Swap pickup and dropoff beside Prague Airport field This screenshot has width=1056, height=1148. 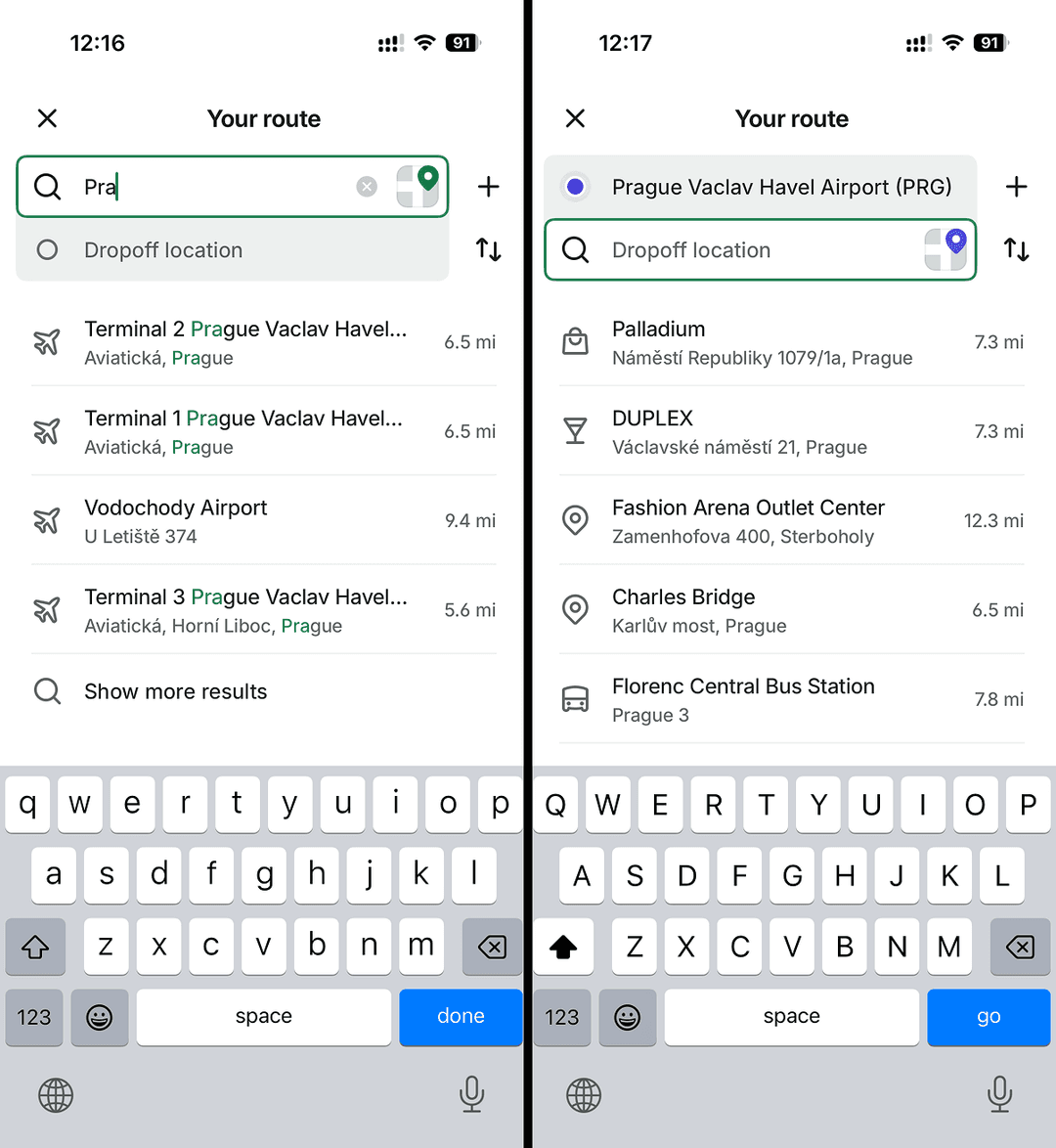click(1016, 250)
